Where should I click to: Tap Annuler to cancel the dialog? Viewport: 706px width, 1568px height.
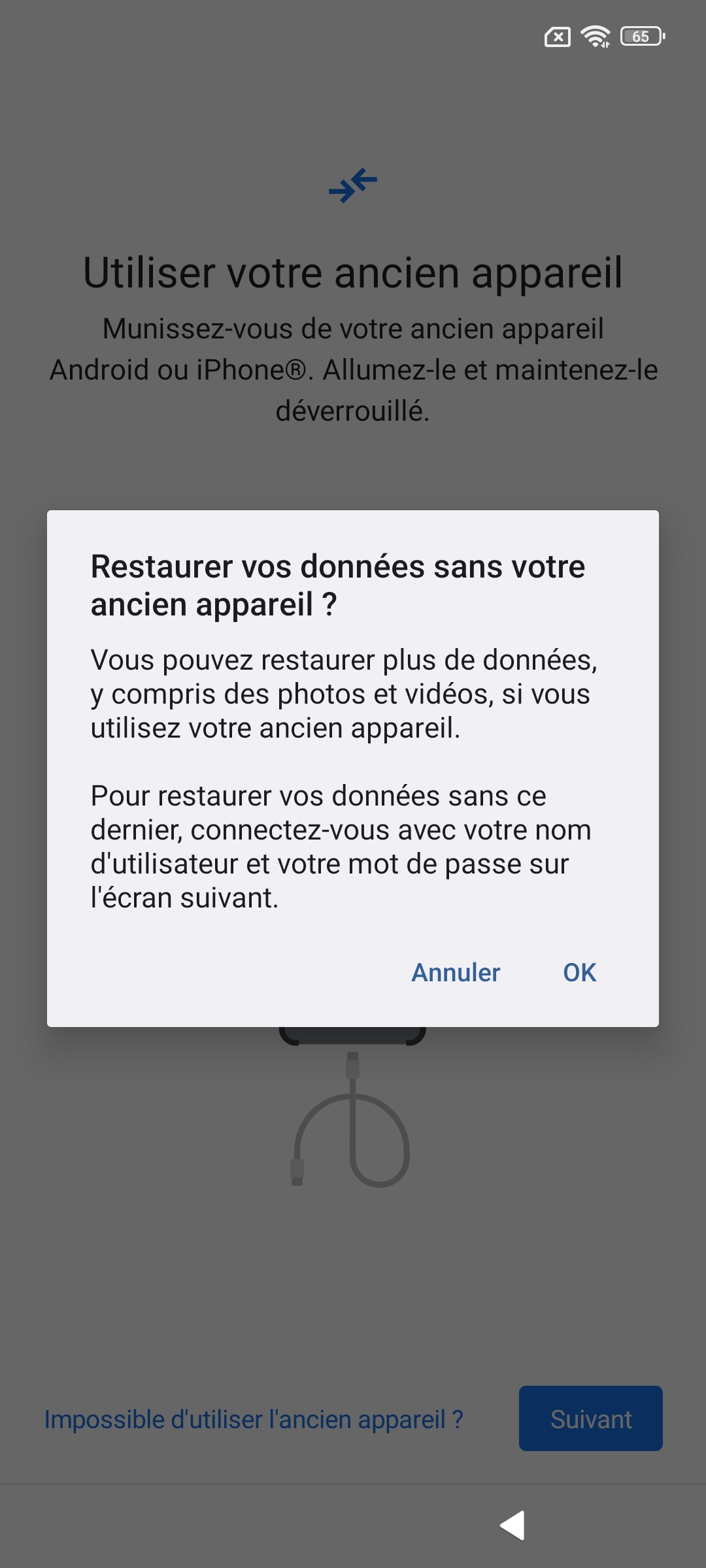pos(456,972)
